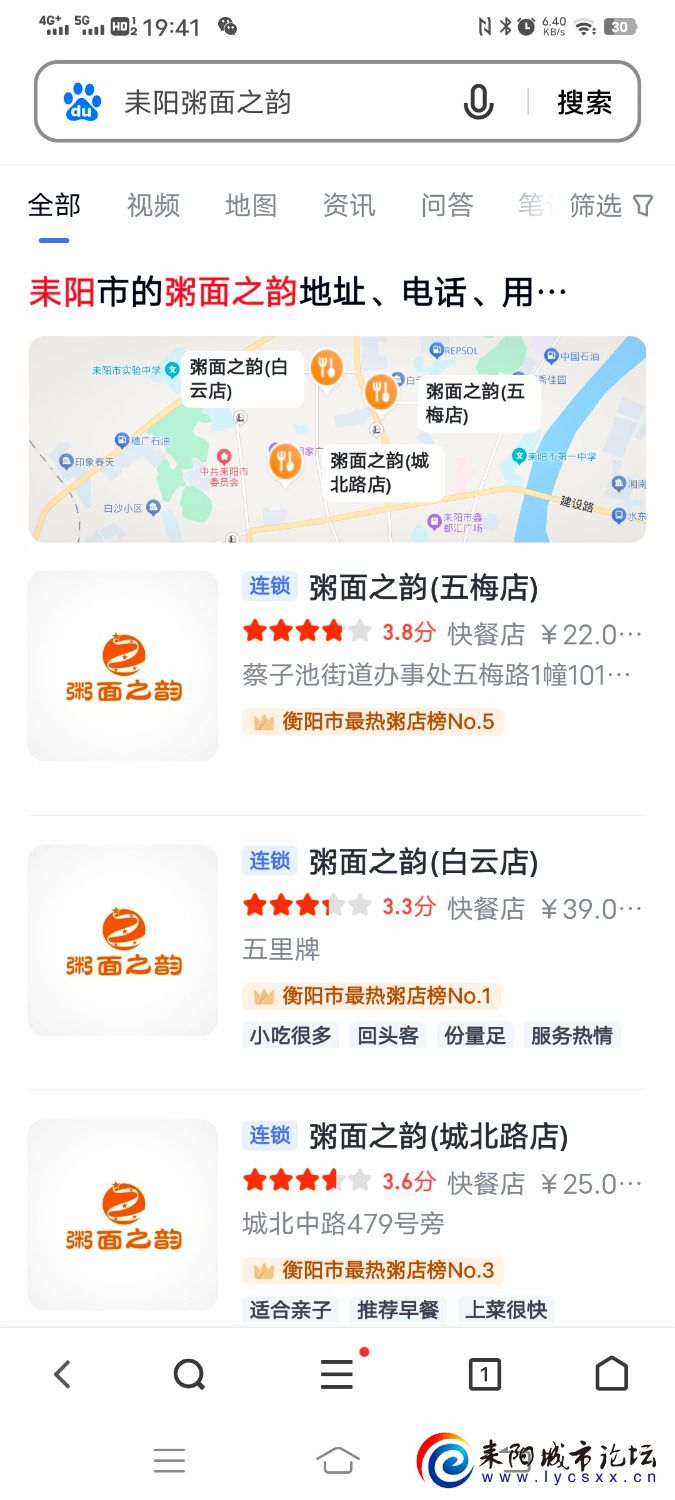This screenshot has height=1500, width=675.
Task: Tap the voice search microphone icon
Action: (478, 102)
